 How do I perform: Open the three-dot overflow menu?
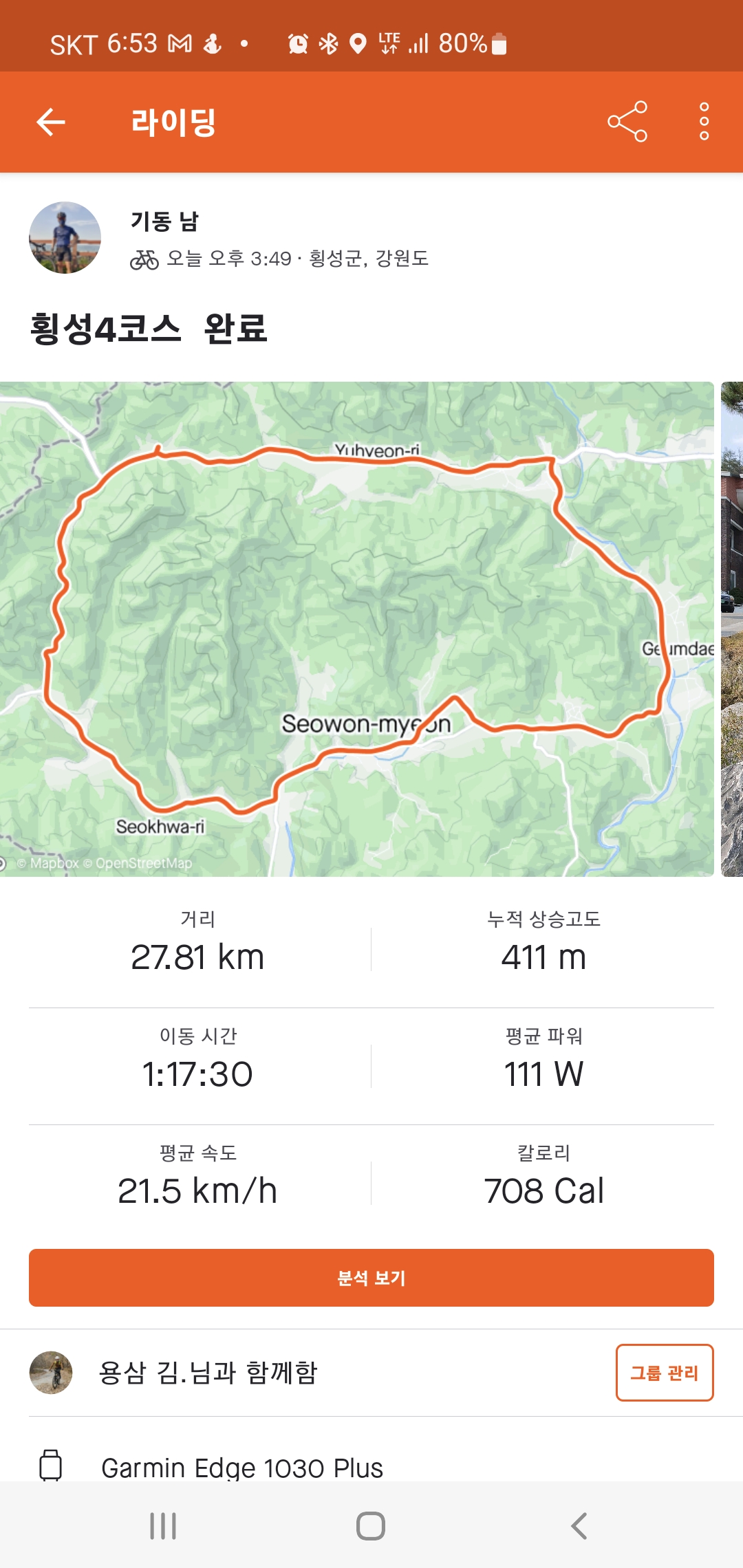tap(704, 122)
